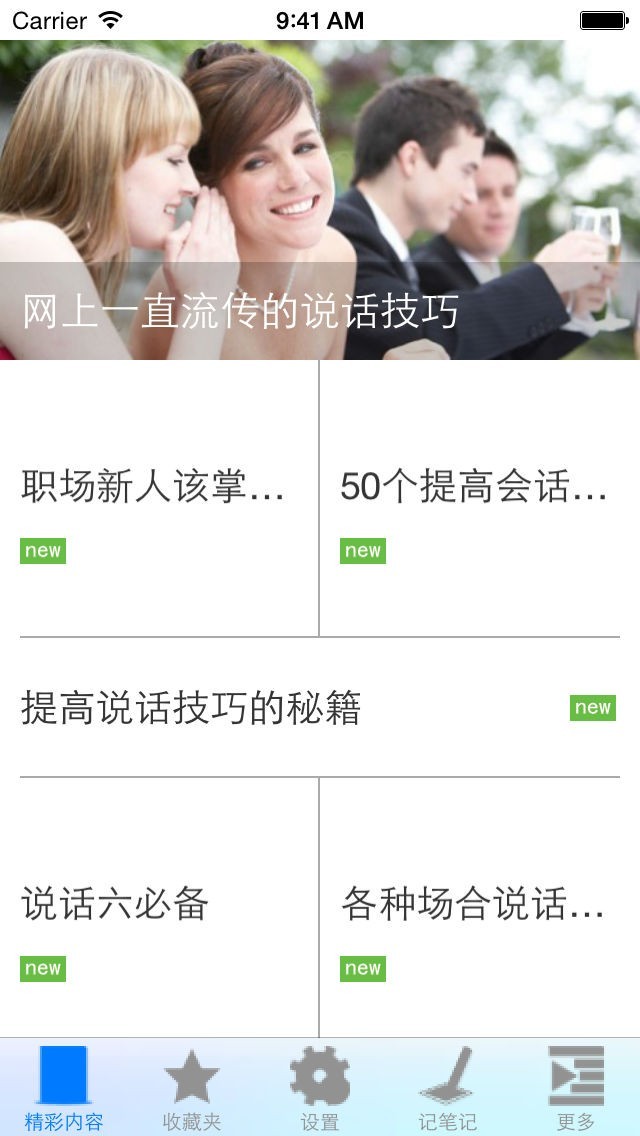Go to the 设置 settings tab

click(x=320, y=1088)
